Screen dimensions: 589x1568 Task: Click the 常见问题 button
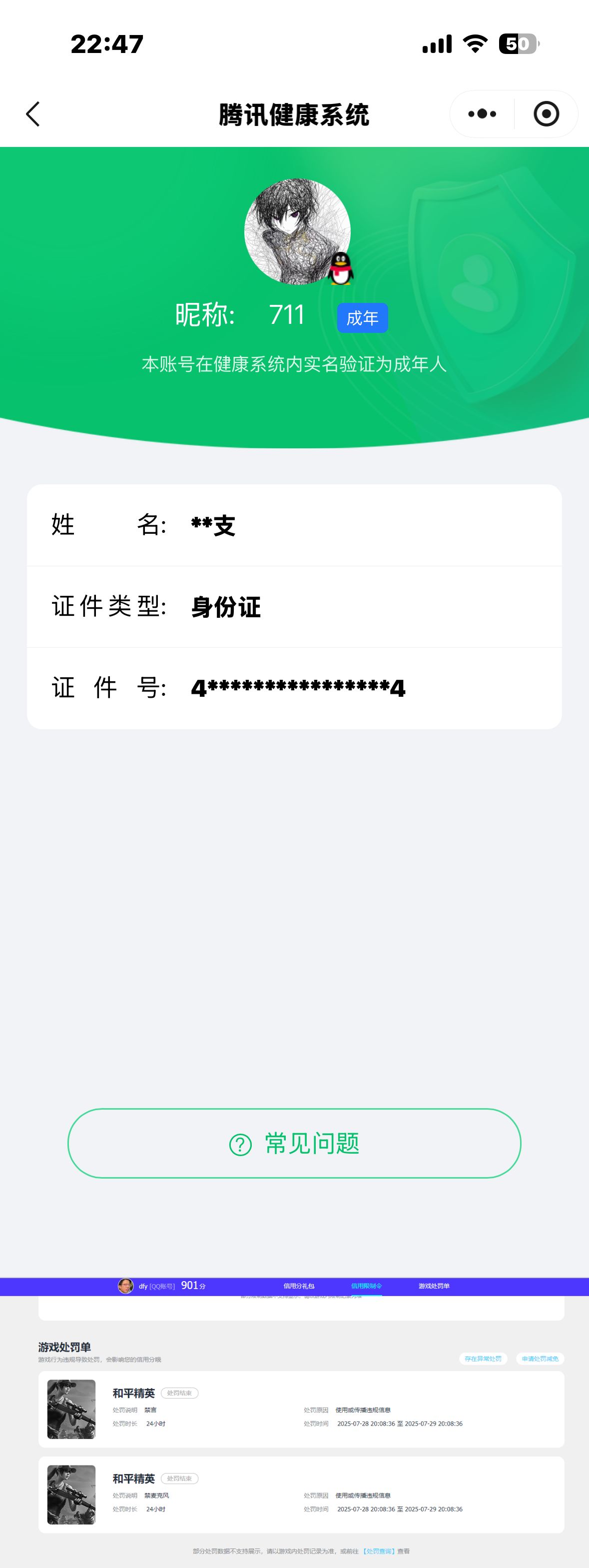295,1143
